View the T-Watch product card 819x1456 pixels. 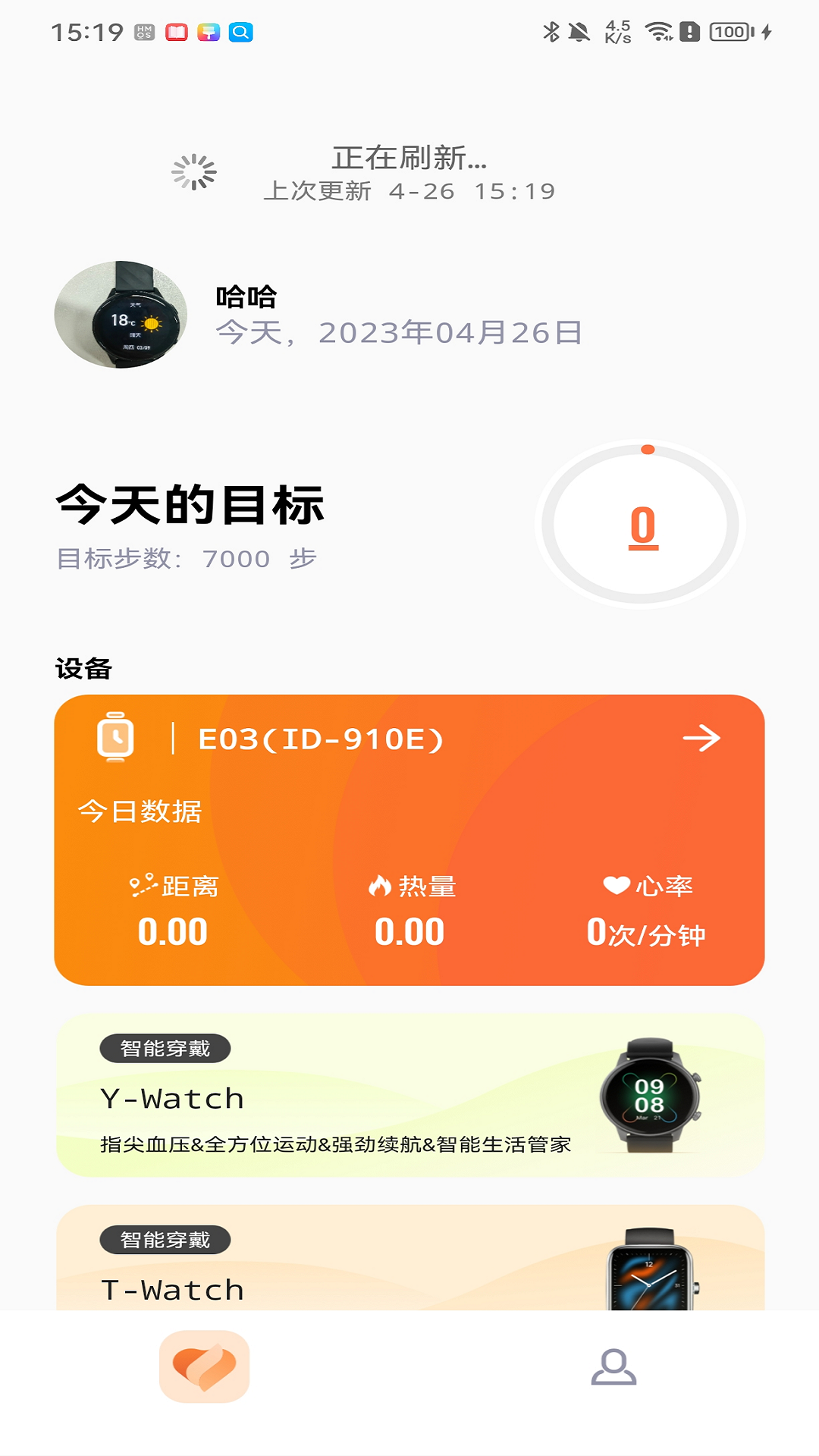point(409,1259)
